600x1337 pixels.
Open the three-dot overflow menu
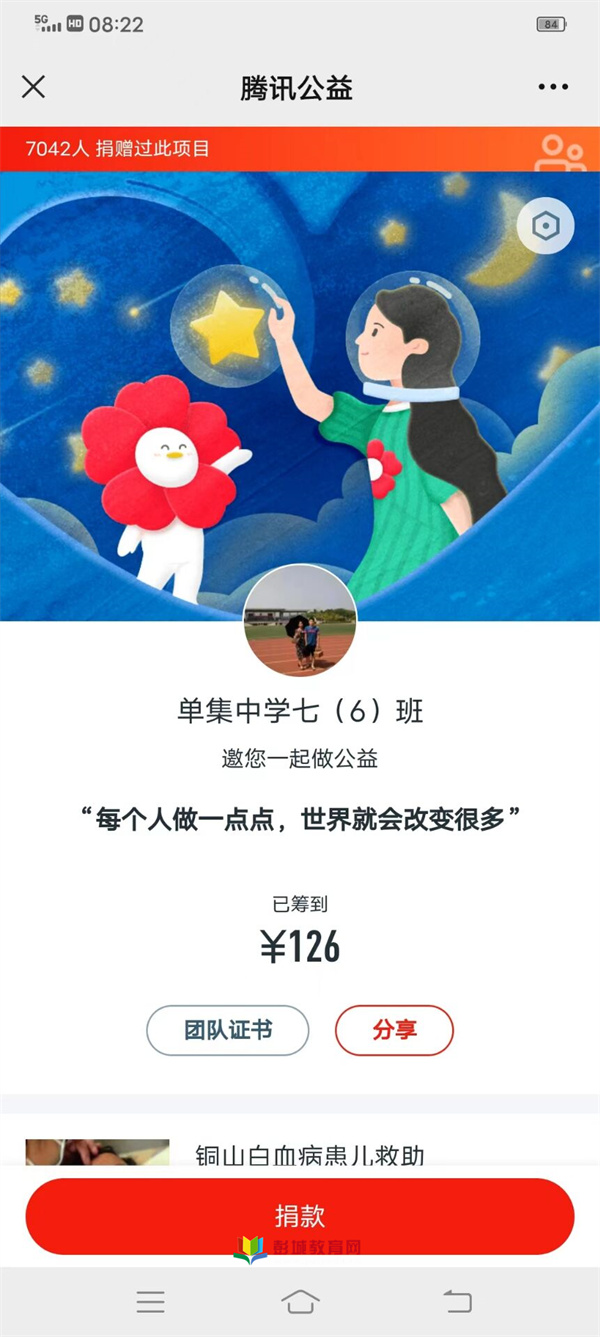553,87
